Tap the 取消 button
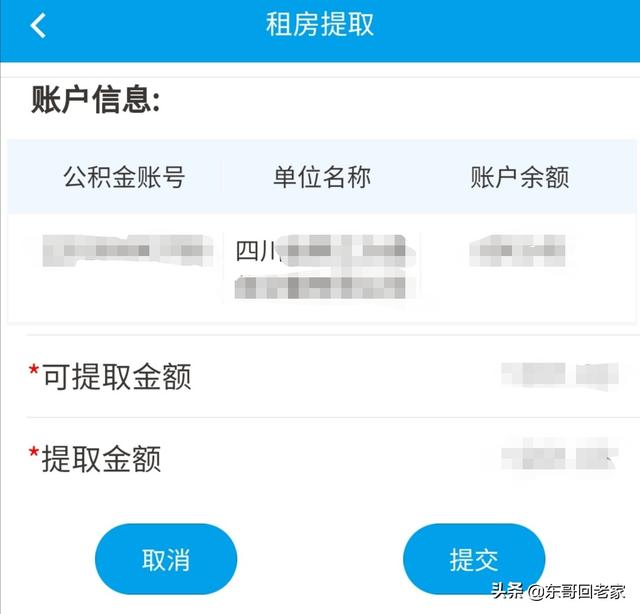 tap(166, 559)
